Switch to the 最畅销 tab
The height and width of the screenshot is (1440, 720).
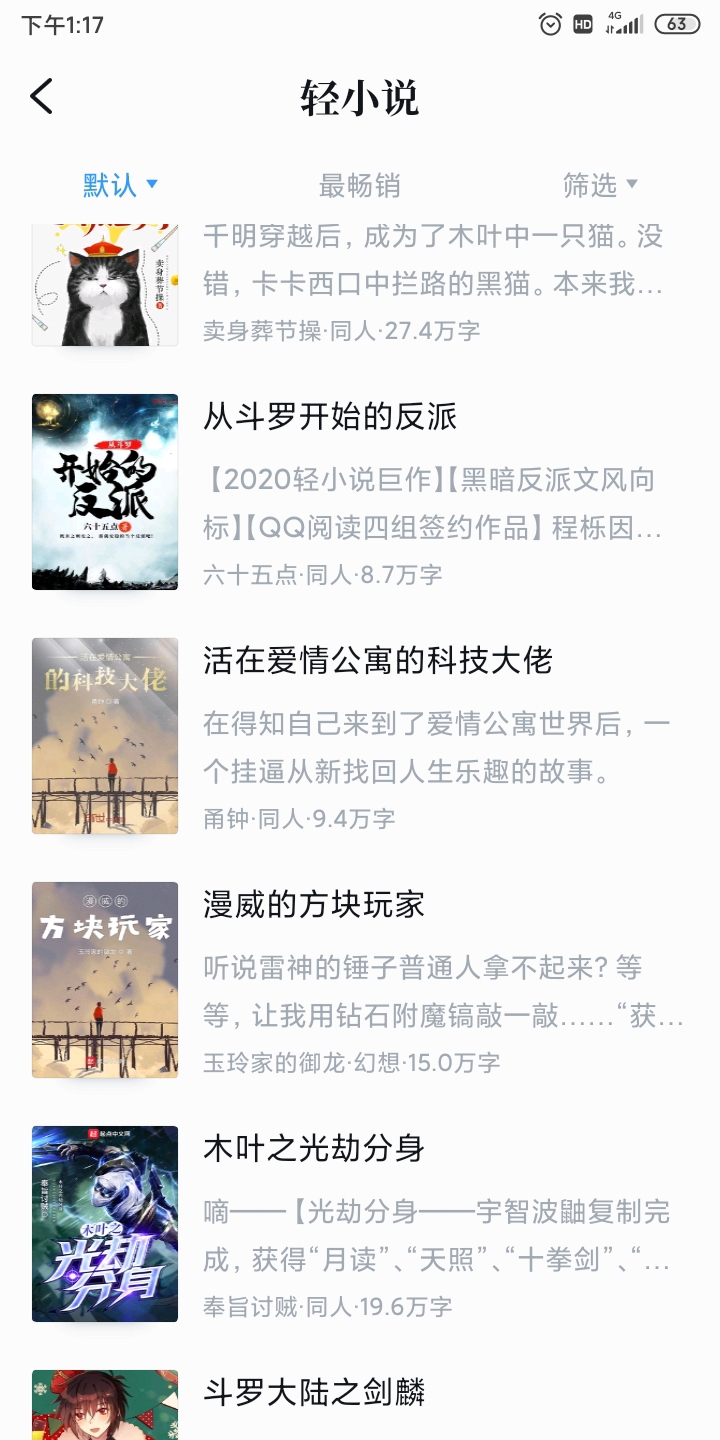click(359, 185)
